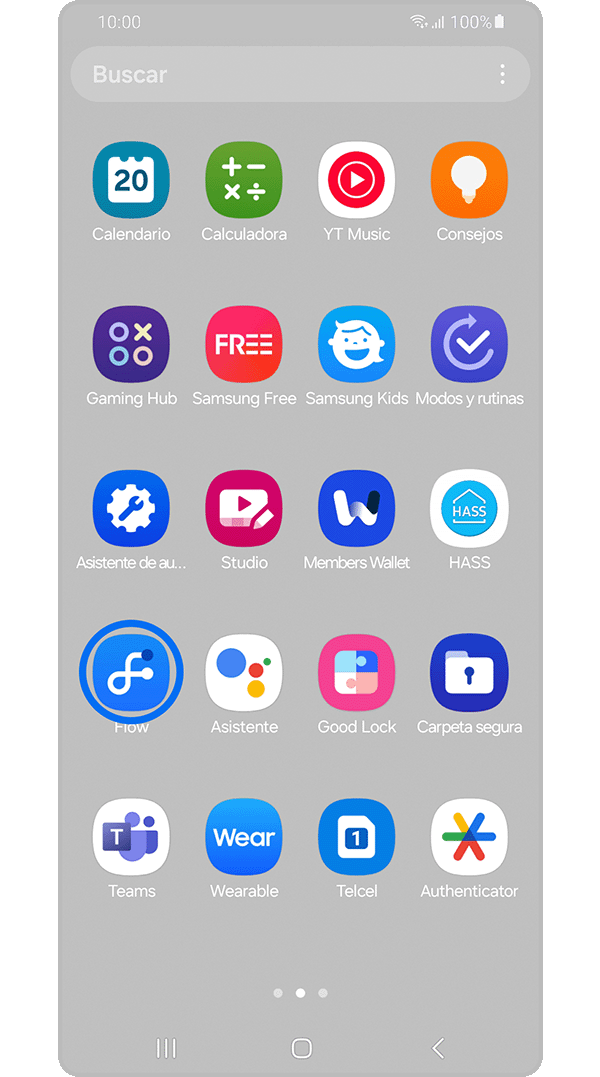Open Modos y rutinas

tap(469, 345)
